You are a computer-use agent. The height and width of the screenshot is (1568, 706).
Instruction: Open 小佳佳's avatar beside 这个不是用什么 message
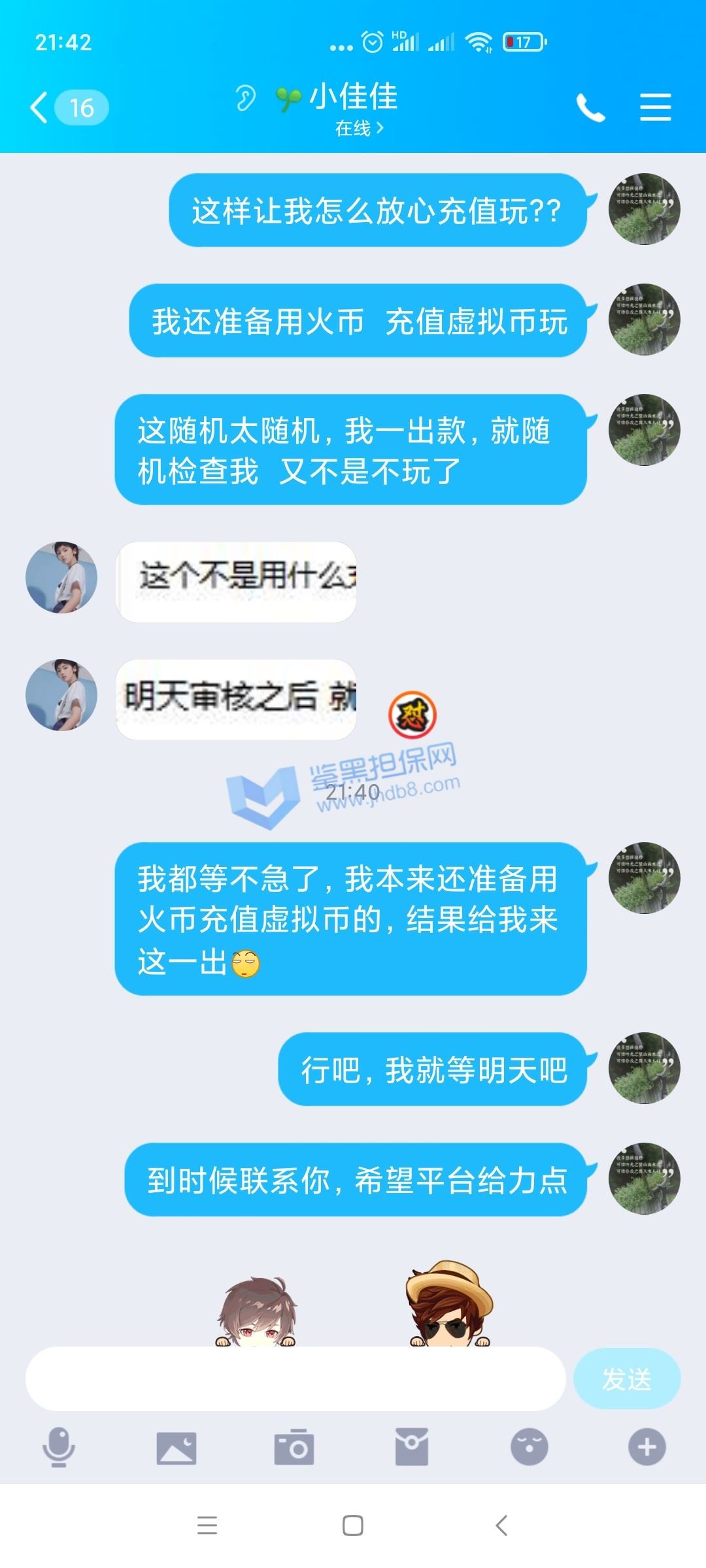pos(61,578)
